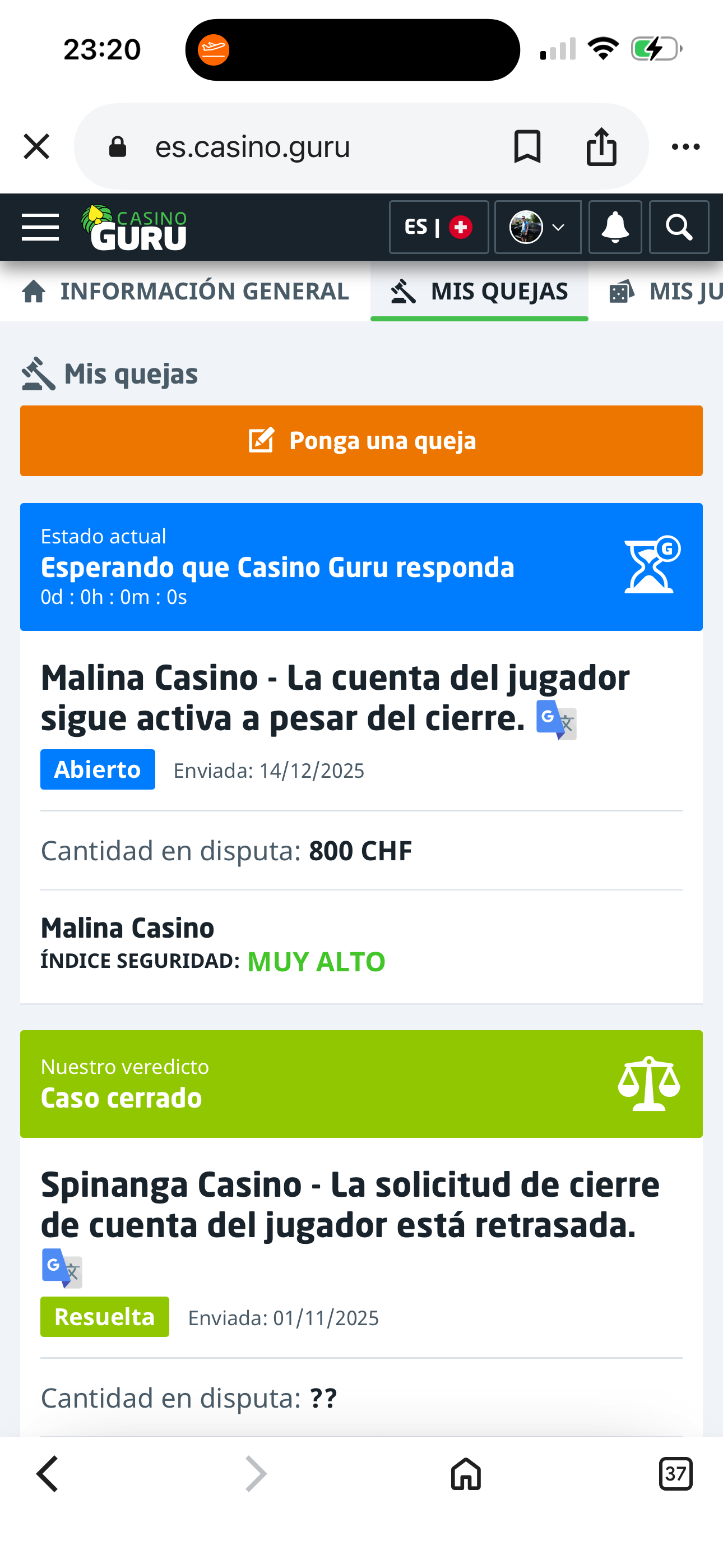This screenshot has width=723, height=1568.
Task: Translate the Spinanga Casino complaint title
Action: tap(62, 1268)
